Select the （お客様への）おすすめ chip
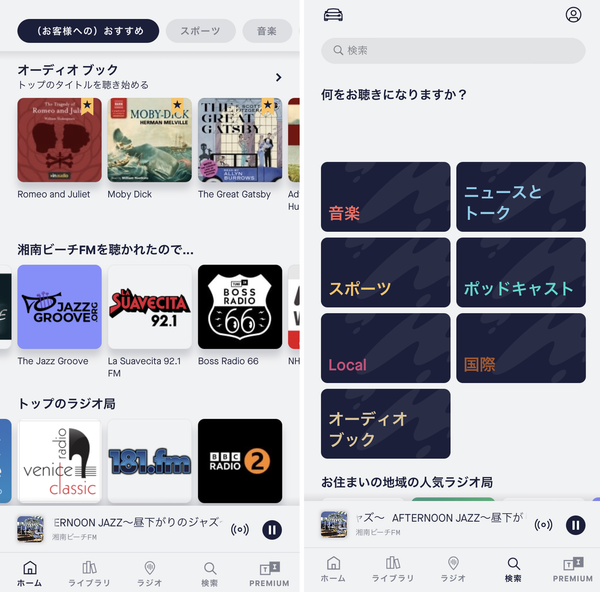Viewport: 600px width, 592px height. 88,31
